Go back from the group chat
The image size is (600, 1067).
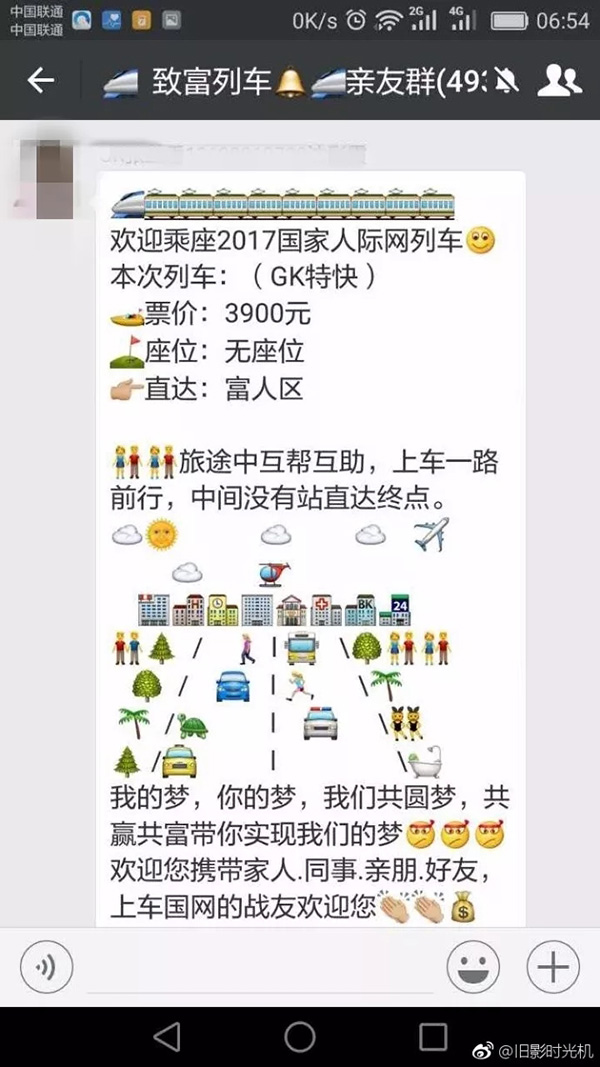click(41, 81)
